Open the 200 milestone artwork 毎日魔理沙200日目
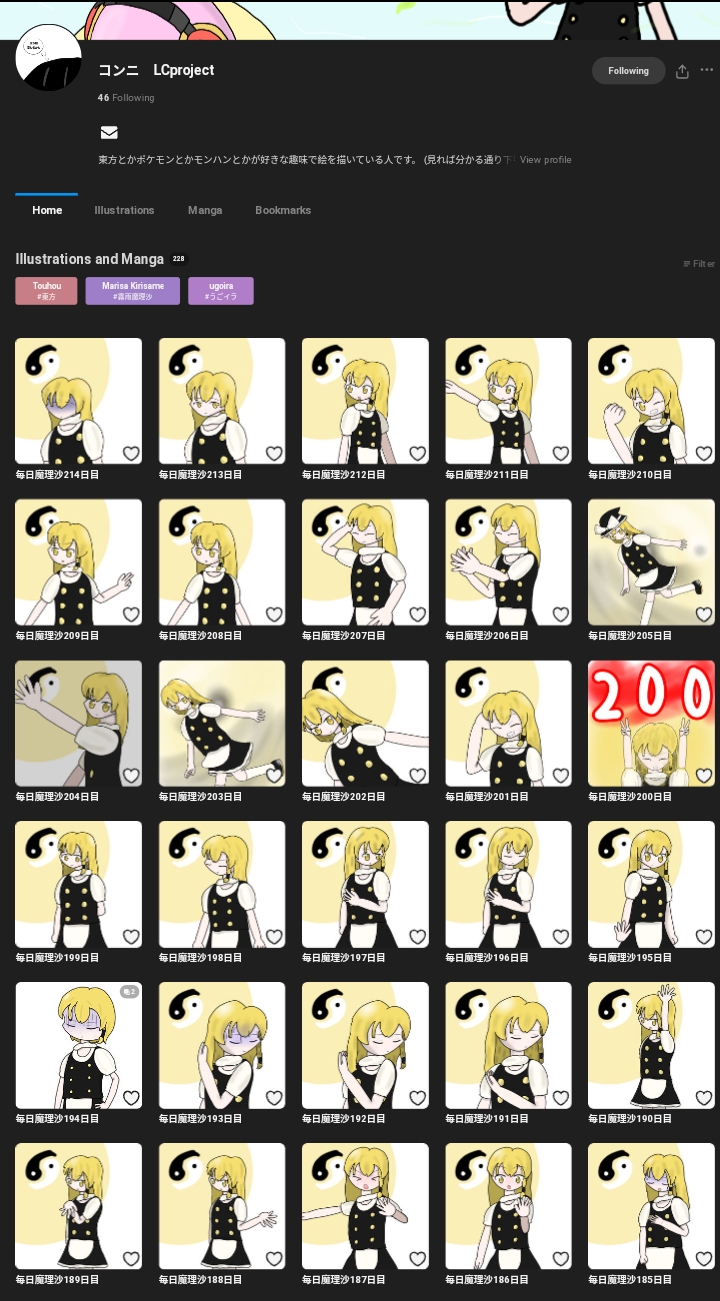 (651, 720)
